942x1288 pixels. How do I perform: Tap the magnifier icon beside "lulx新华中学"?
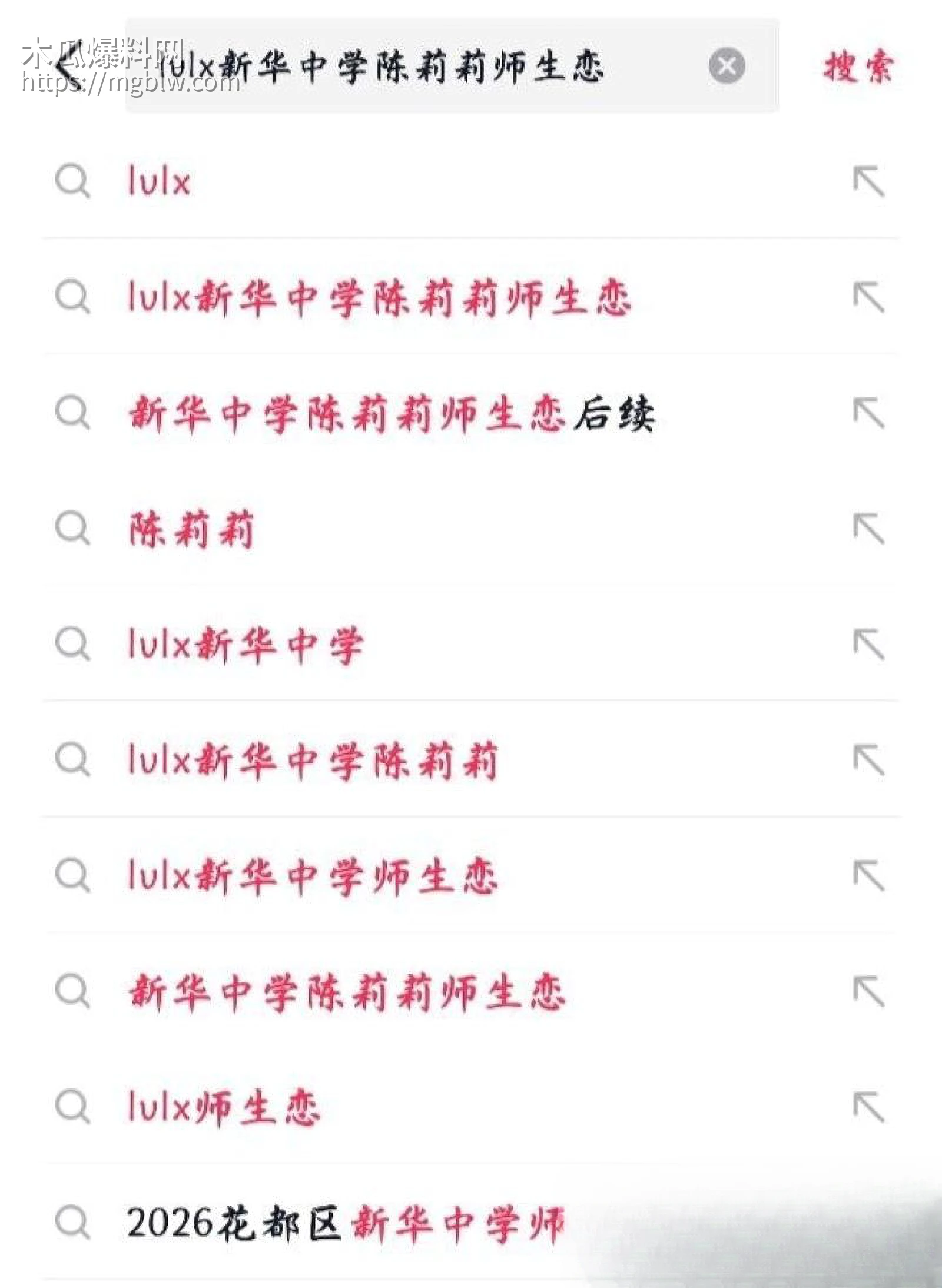coord(72,643)
